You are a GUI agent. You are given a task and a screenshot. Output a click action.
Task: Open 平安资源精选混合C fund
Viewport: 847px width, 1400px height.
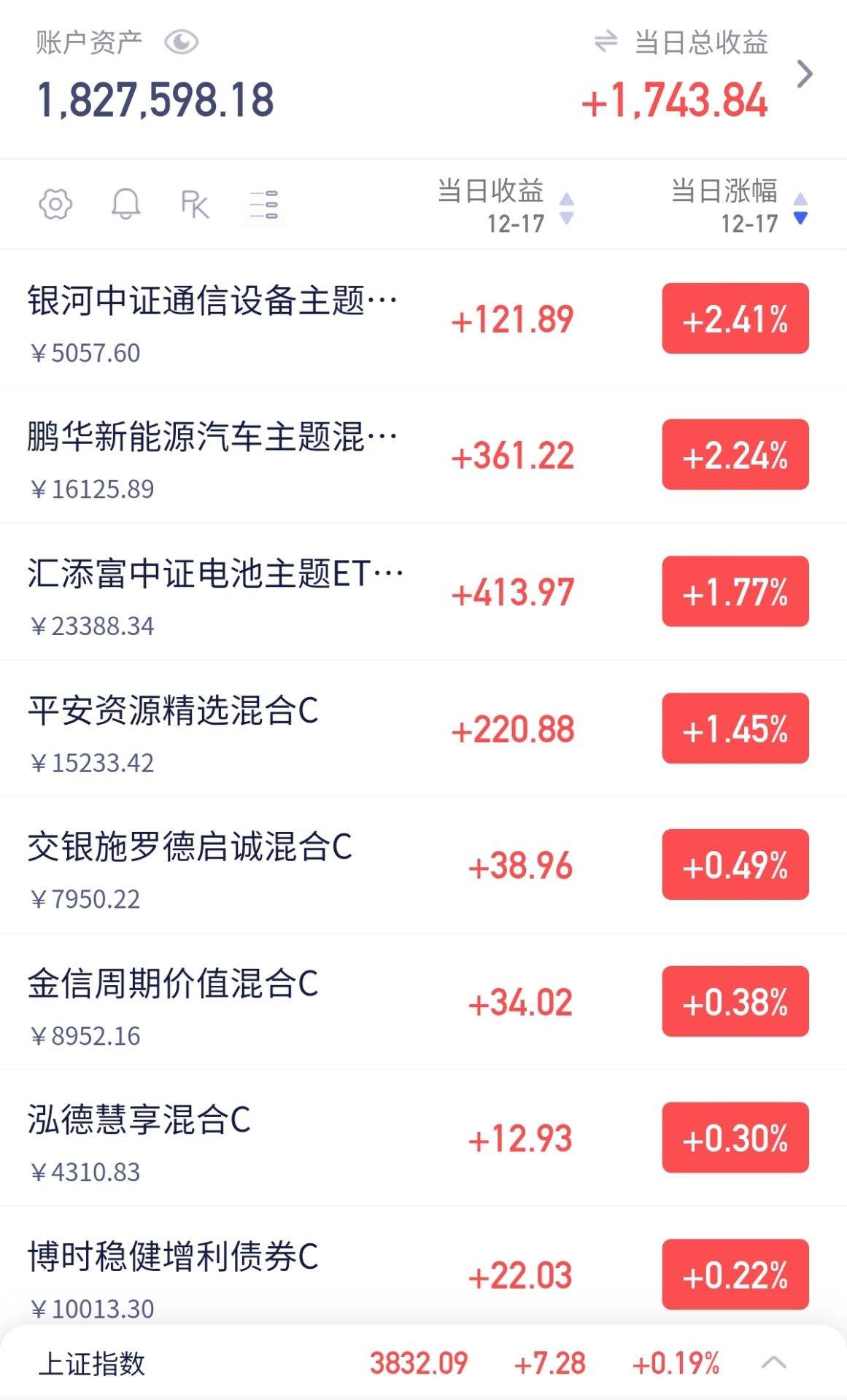(423, 728)
